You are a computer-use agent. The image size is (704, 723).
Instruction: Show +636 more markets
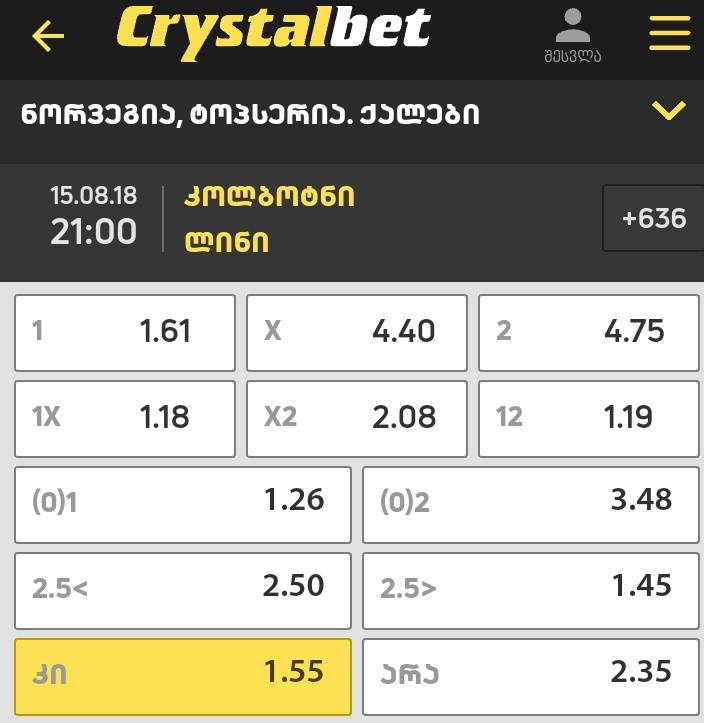[x=653, y=218]
